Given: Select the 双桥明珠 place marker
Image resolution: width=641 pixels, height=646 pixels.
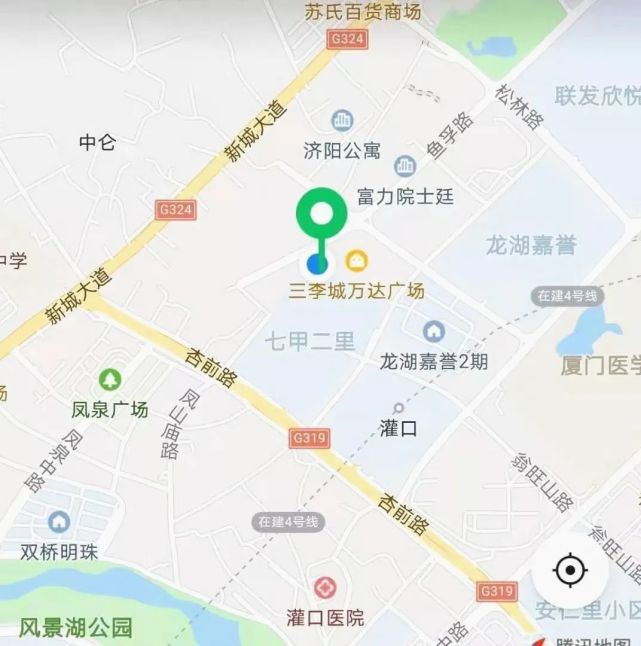Looking at the screenshot, I should click(x=59, y=522).
